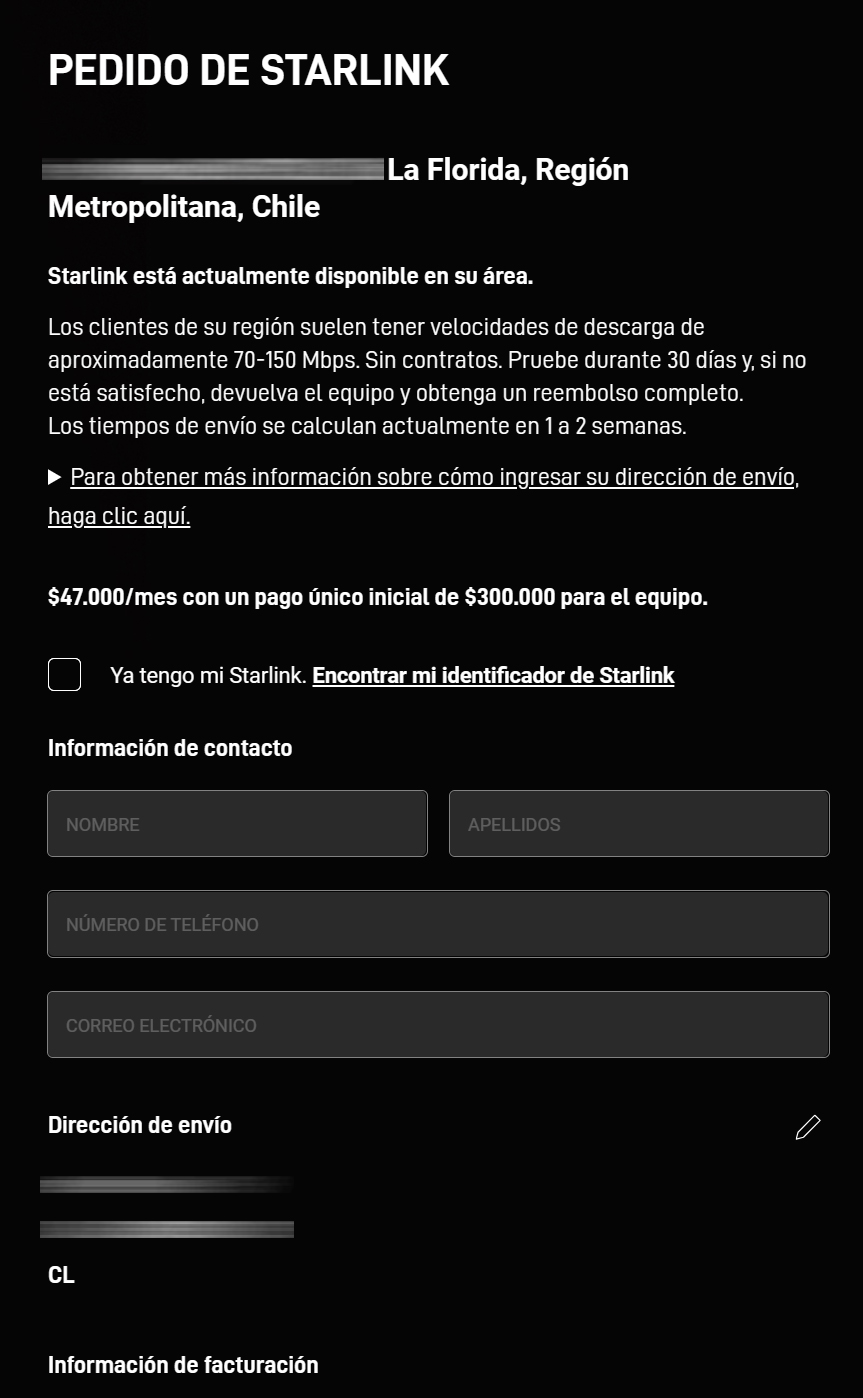Open 'Encontrar mi identificador de Starlink' link
The height and width of the screenshot is (1398, 863).
[x=493, y=676]
